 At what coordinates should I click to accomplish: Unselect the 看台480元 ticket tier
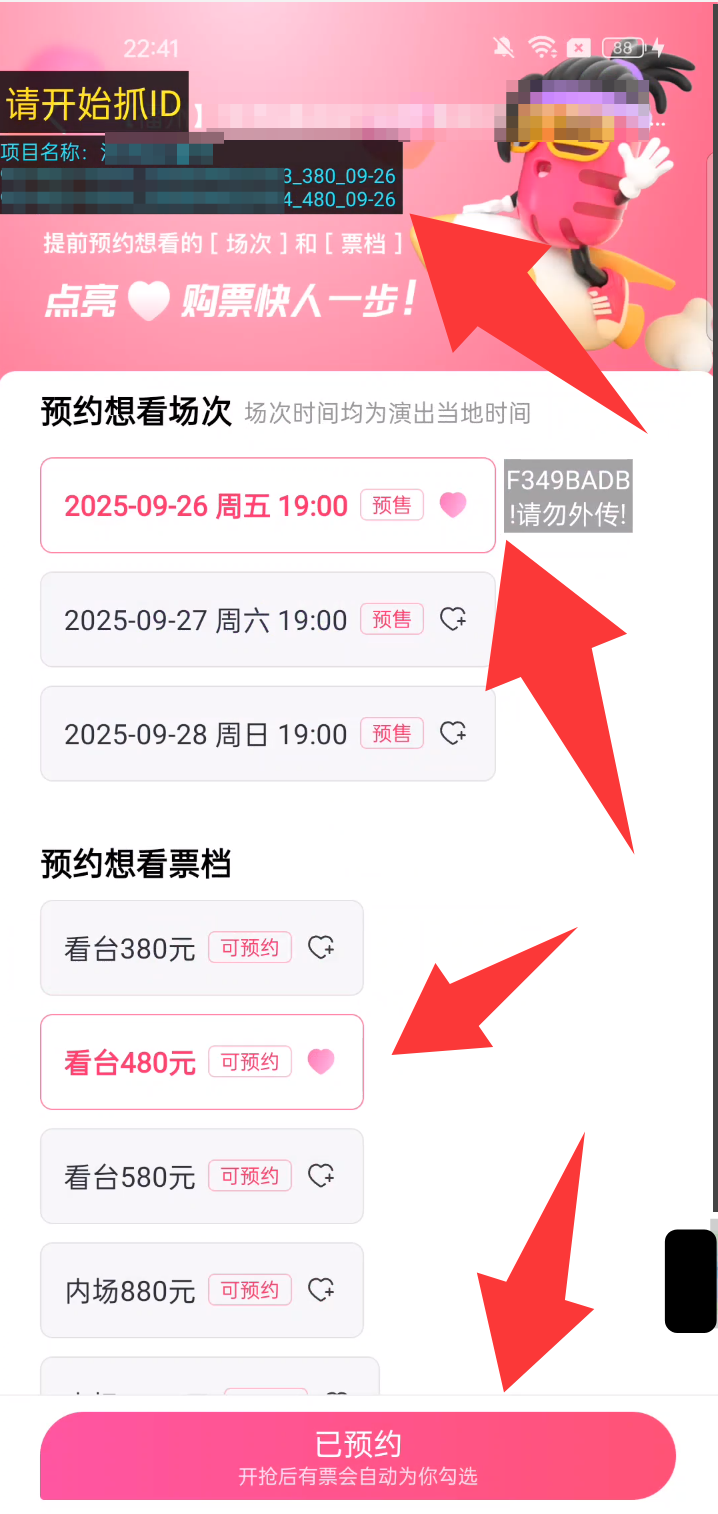point(201,1062)
